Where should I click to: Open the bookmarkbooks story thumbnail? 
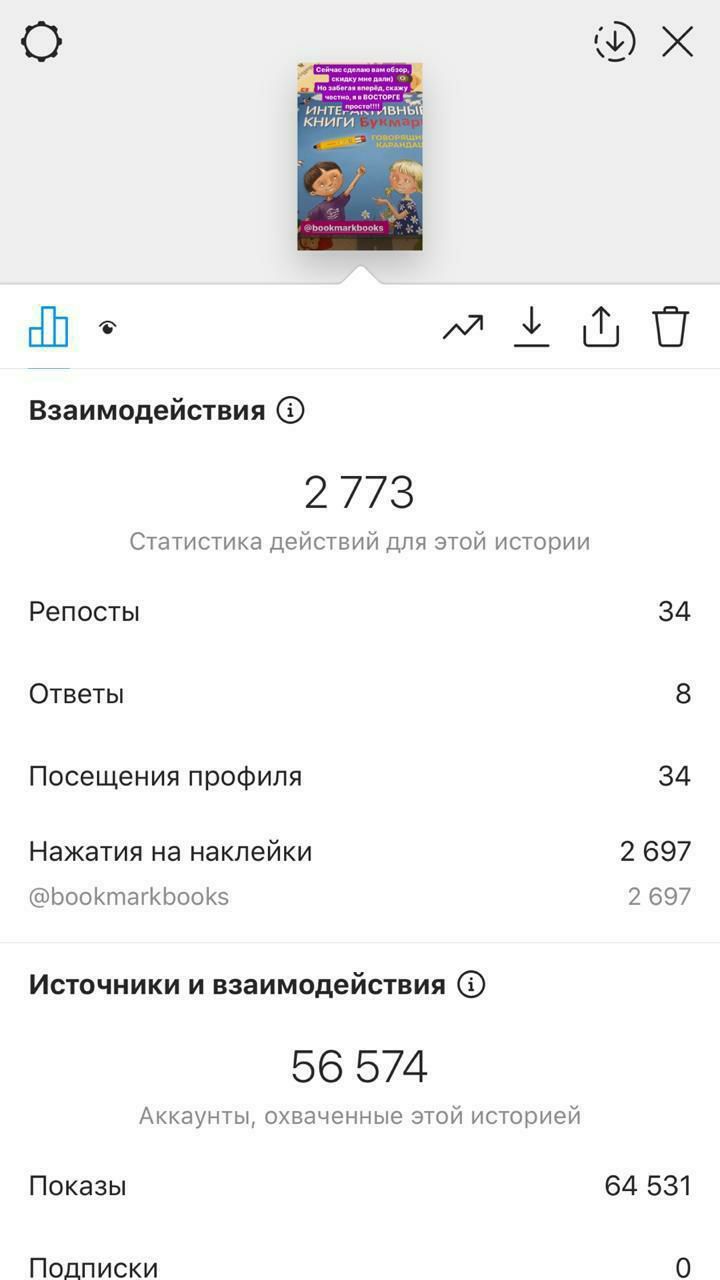tap(360, 156)
